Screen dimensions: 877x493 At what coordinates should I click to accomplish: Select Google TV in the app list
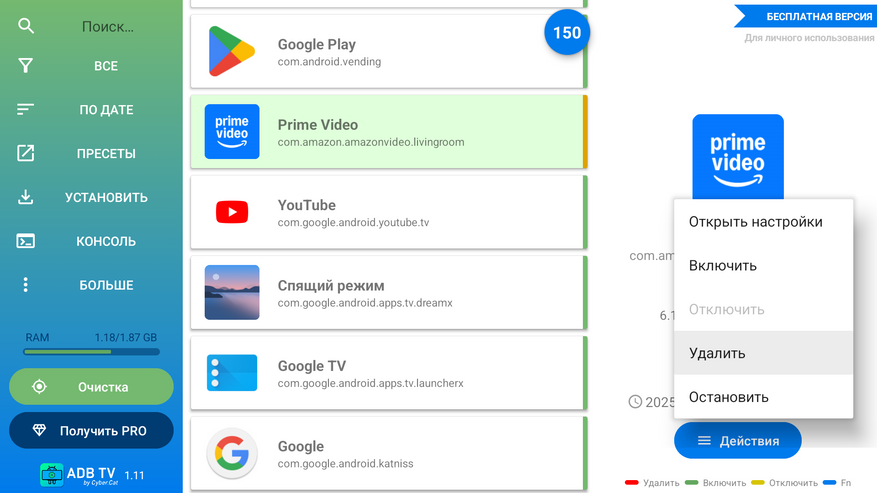(386, 373)
